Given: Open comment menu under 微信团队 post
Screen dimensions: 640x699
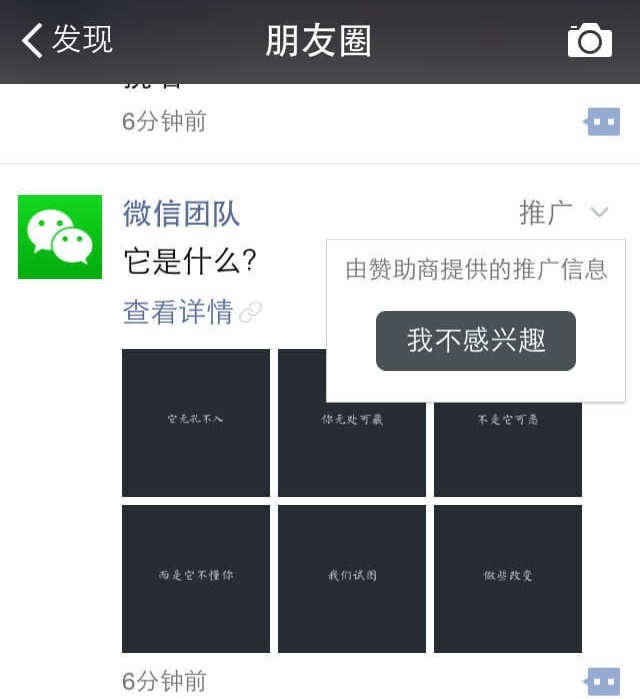Looking at the screenshot, I should pyautogui.click(x=603, y=681).
